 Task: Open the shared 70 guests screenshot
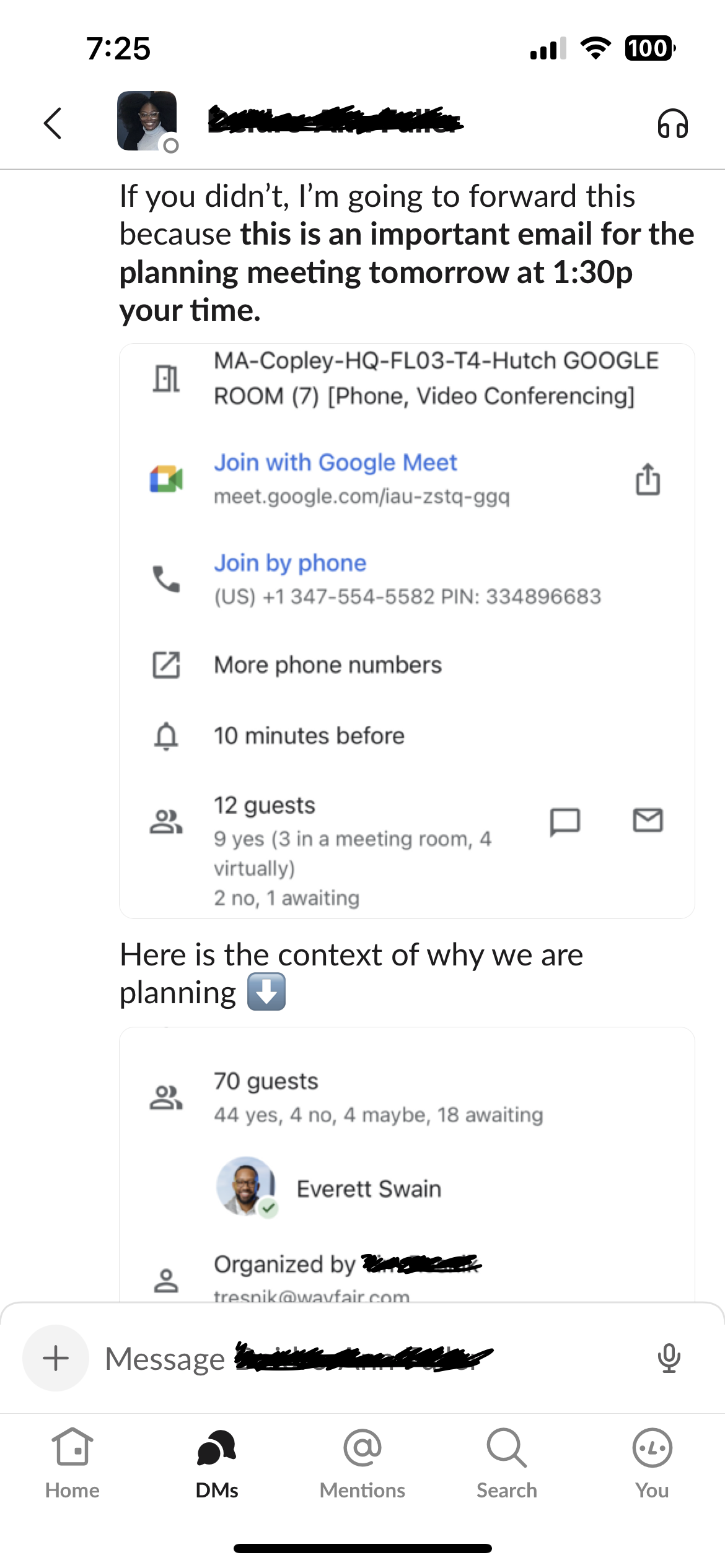tap(407, 1164)
